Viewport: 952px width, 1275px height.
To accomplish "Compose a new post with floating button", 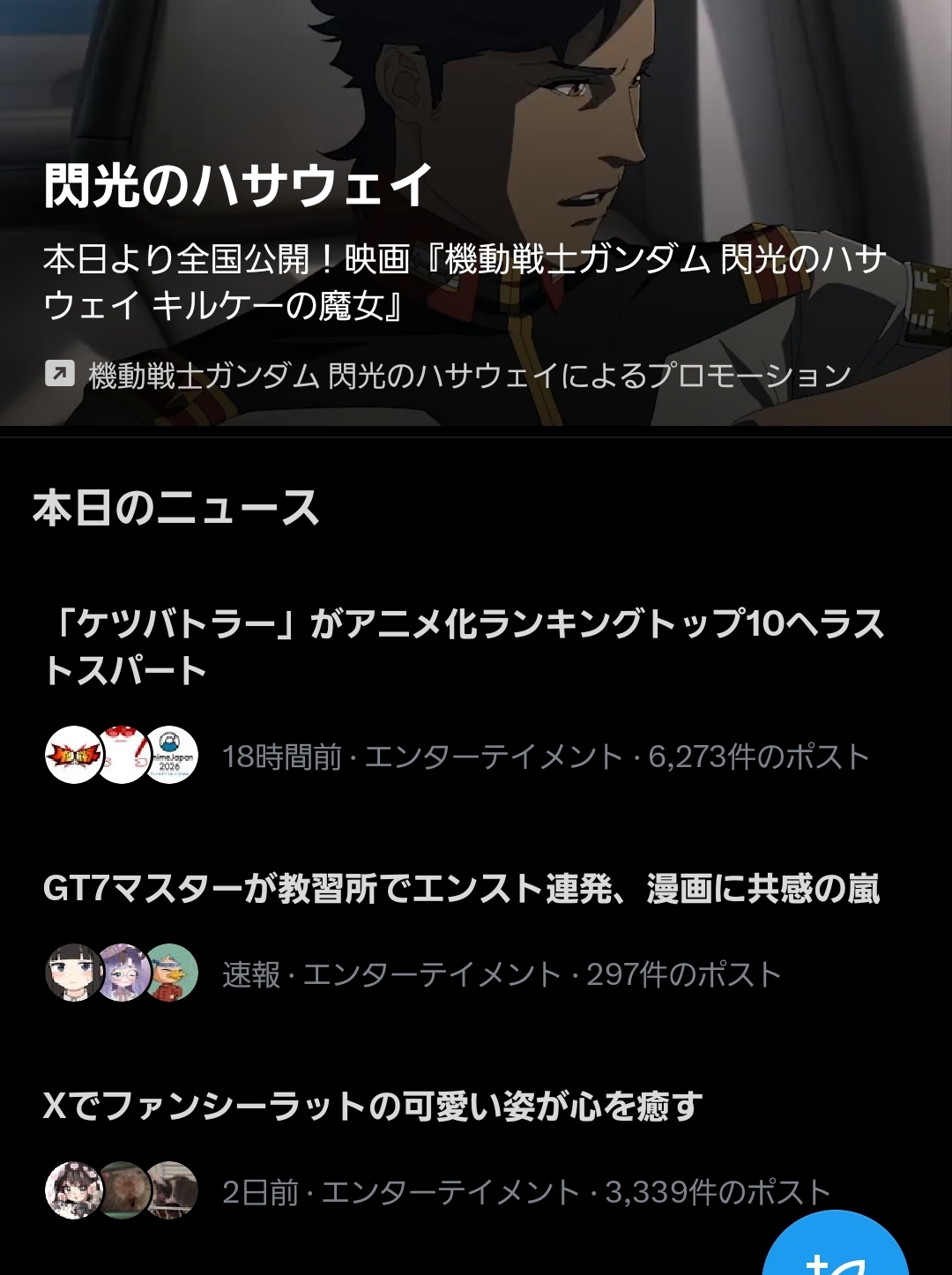I will pos(834,1252).
